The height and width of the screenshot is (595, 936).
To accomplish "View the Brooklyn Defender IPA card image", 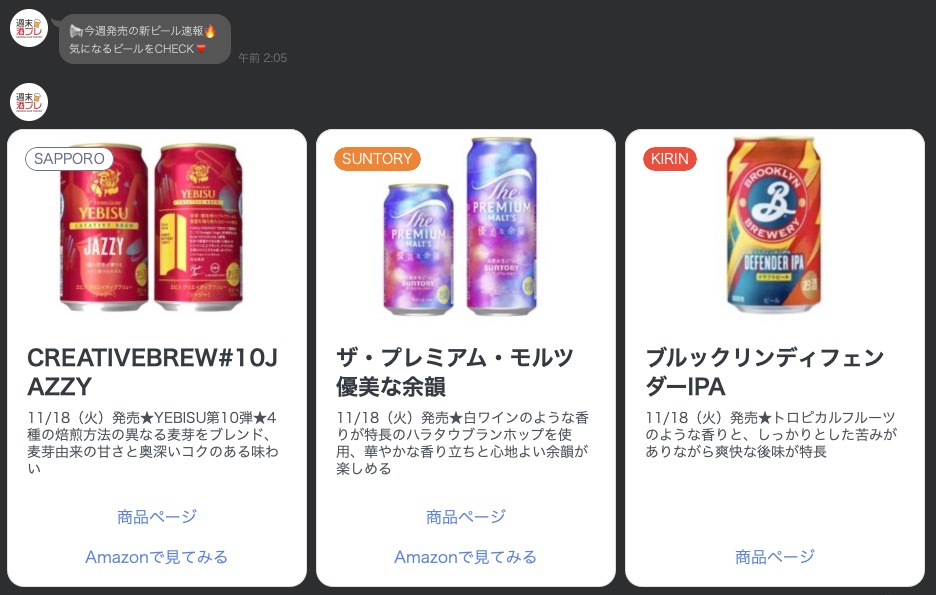I will pyautogui.click(x=776, y=226).
